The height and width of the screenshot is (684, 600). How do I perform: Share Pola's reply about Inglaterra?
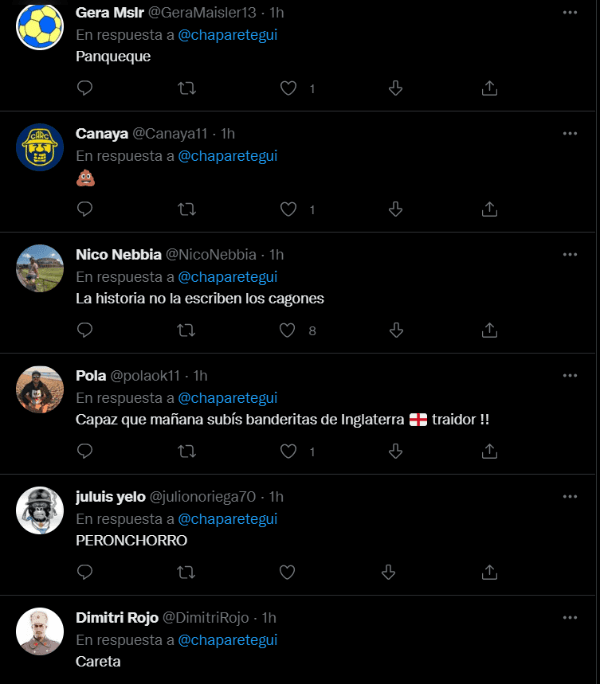[x=489, y=451]
